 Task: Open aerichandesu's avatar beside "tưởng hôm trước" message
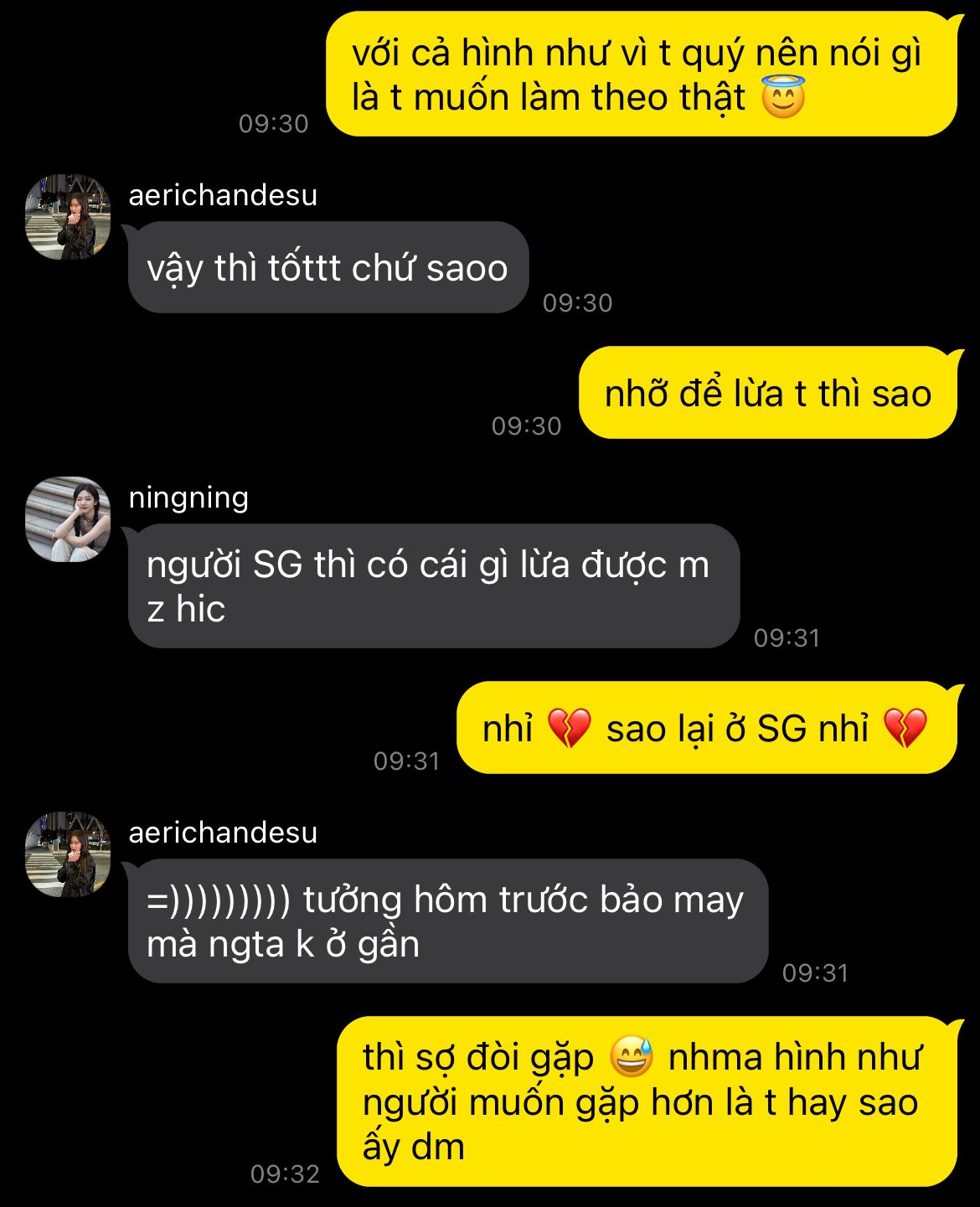(x=68, y=854)
